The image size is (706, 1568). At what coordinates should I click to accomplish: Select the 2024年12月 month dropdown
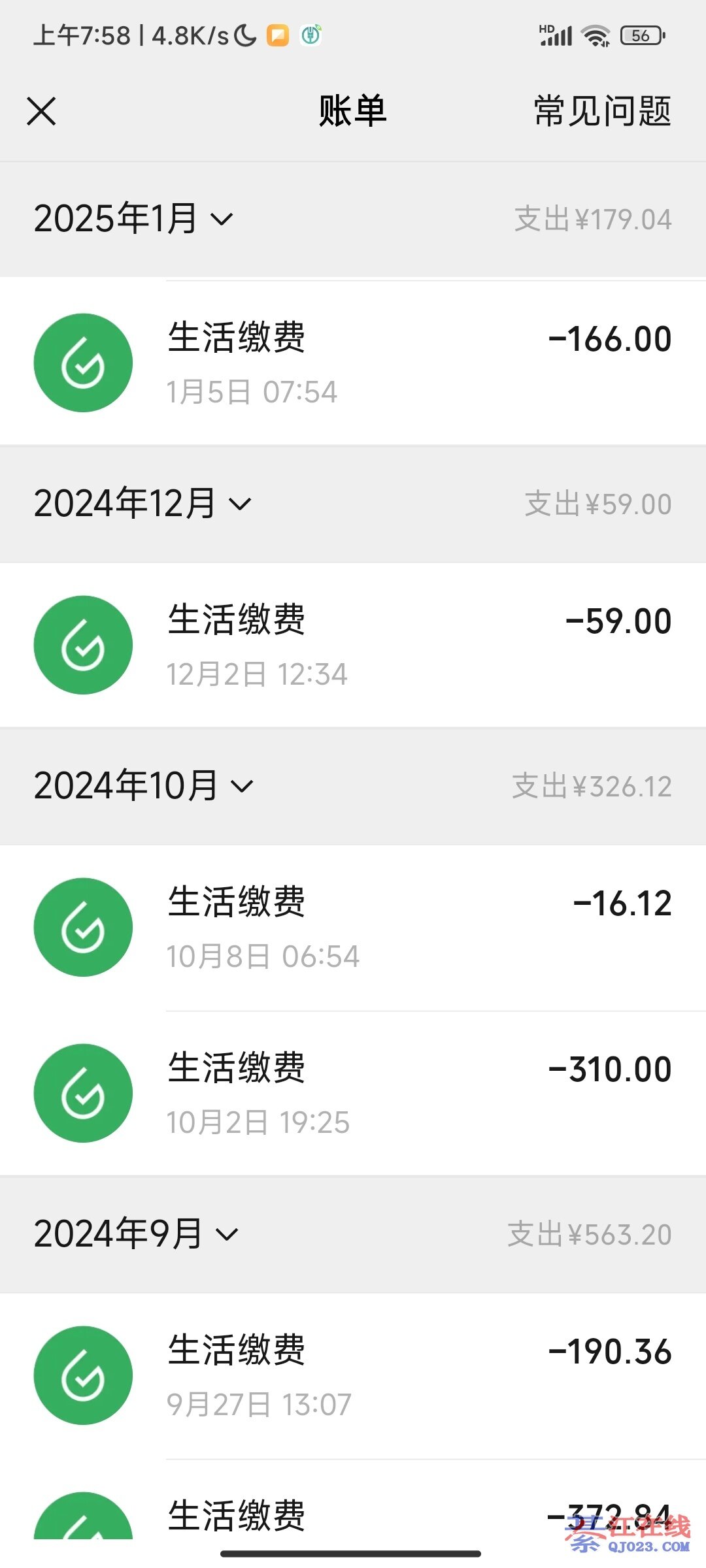coord(143,504)
